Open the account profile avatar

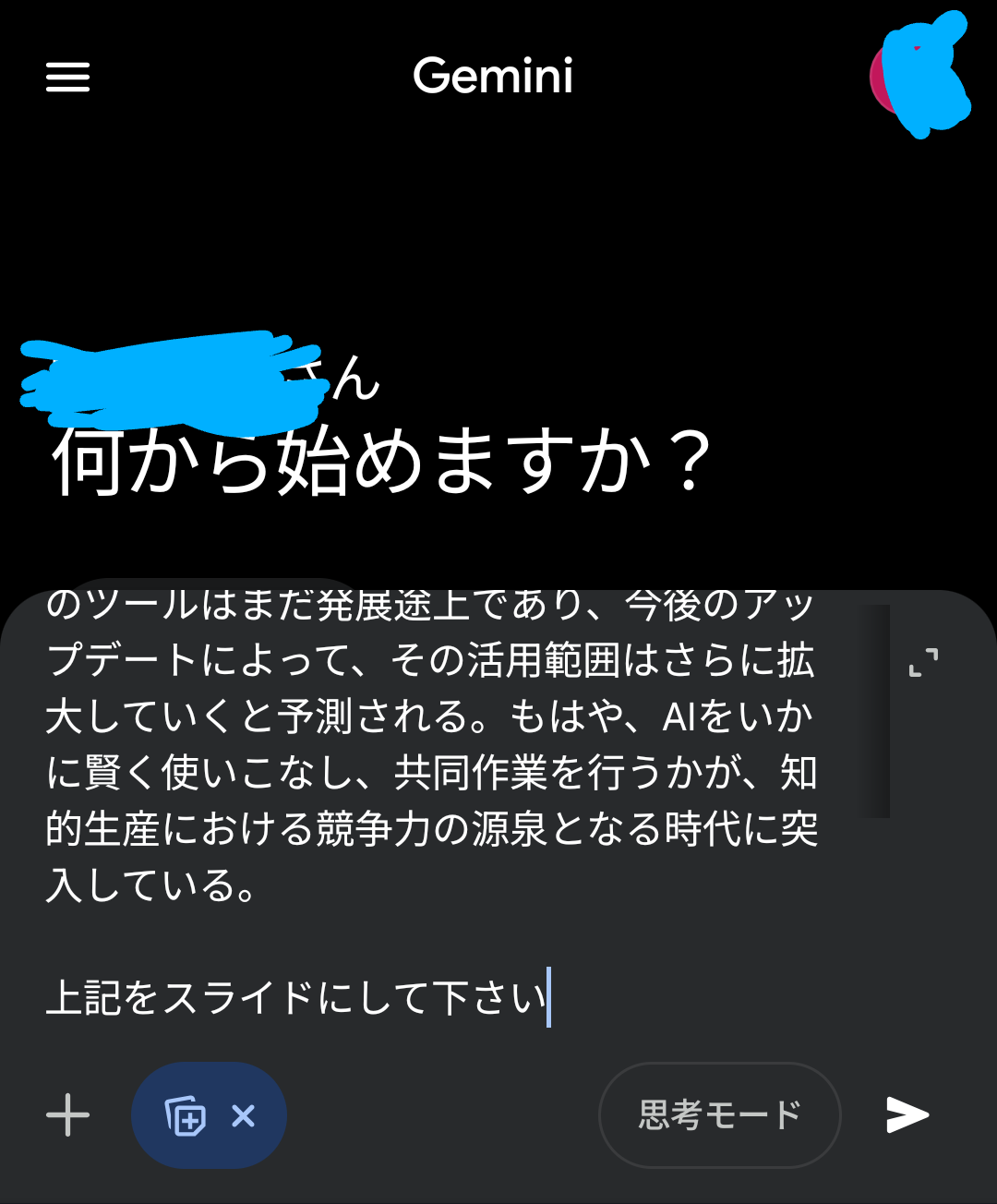pyautogui.click(x=916, y=77)
